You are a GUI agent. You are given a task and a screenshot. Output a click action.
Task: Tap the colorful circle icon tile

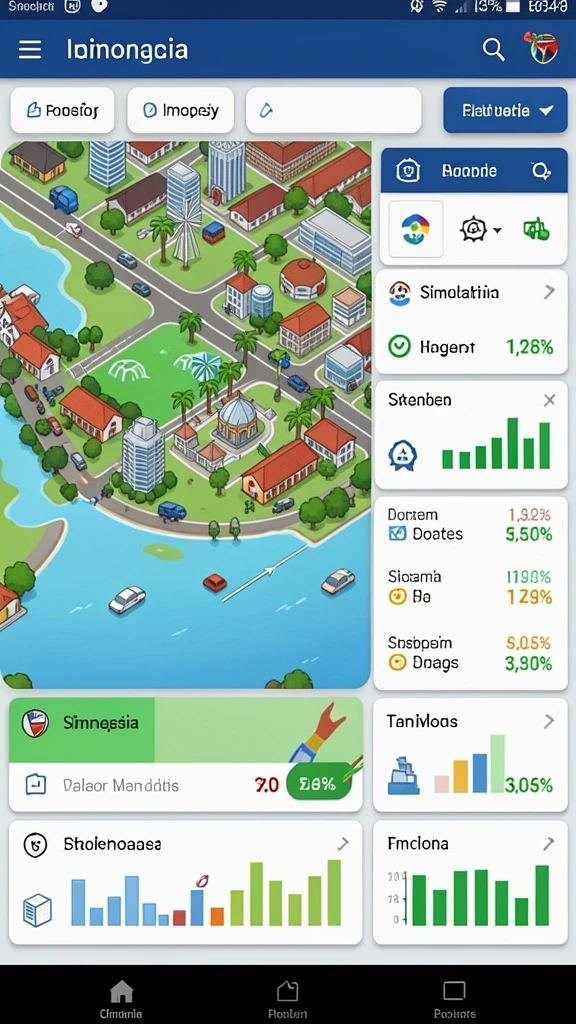[416, 229]
